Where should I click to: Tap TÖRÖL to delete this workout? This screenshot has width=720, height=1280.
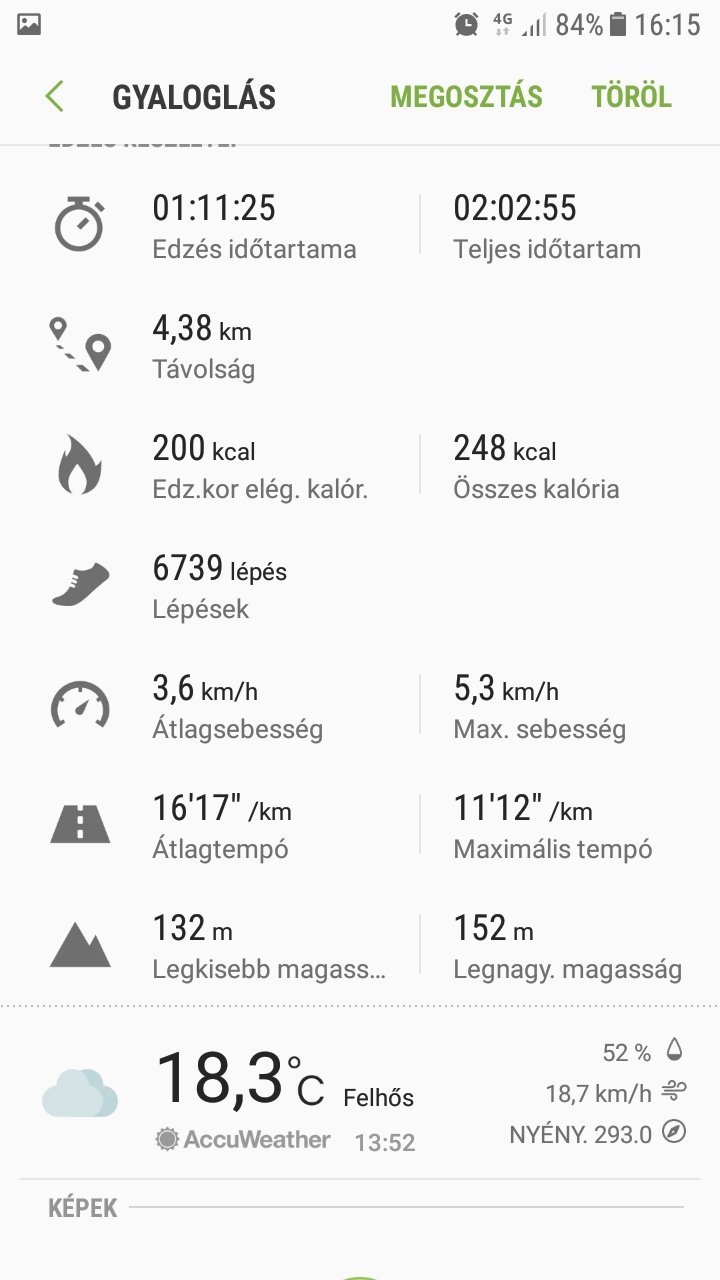(631, 97)
